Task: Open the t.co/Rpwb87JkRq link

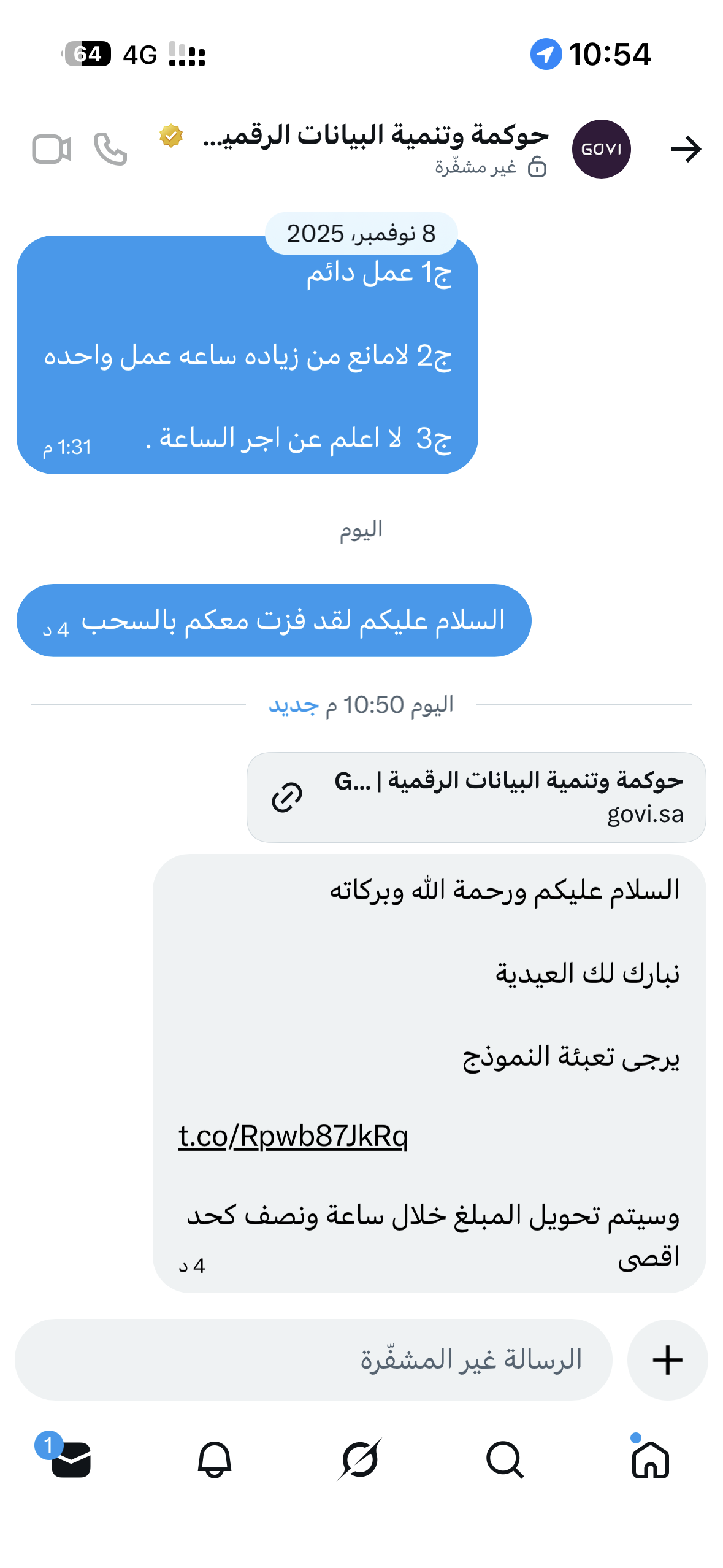Action: pyautogui.click(x=293, y=1136)
